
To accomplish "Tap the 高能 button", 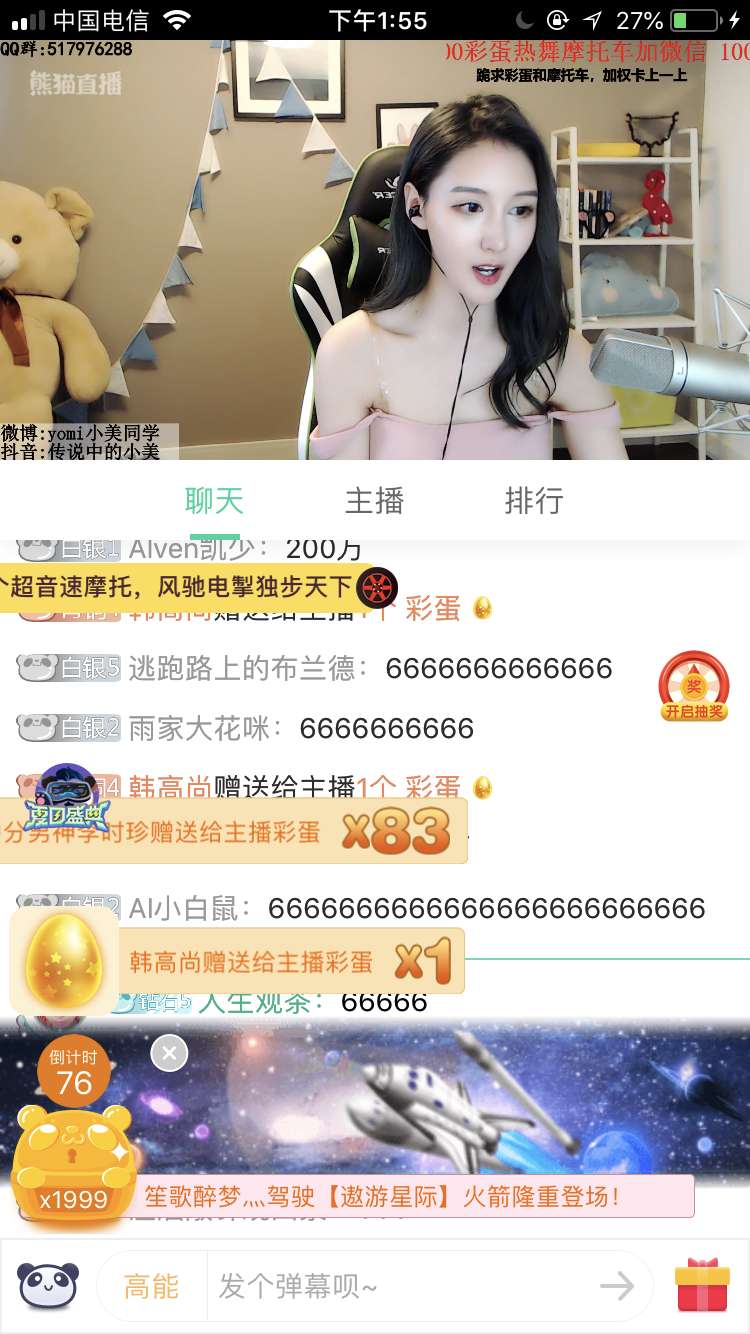I will click(x=150, y=1289).
